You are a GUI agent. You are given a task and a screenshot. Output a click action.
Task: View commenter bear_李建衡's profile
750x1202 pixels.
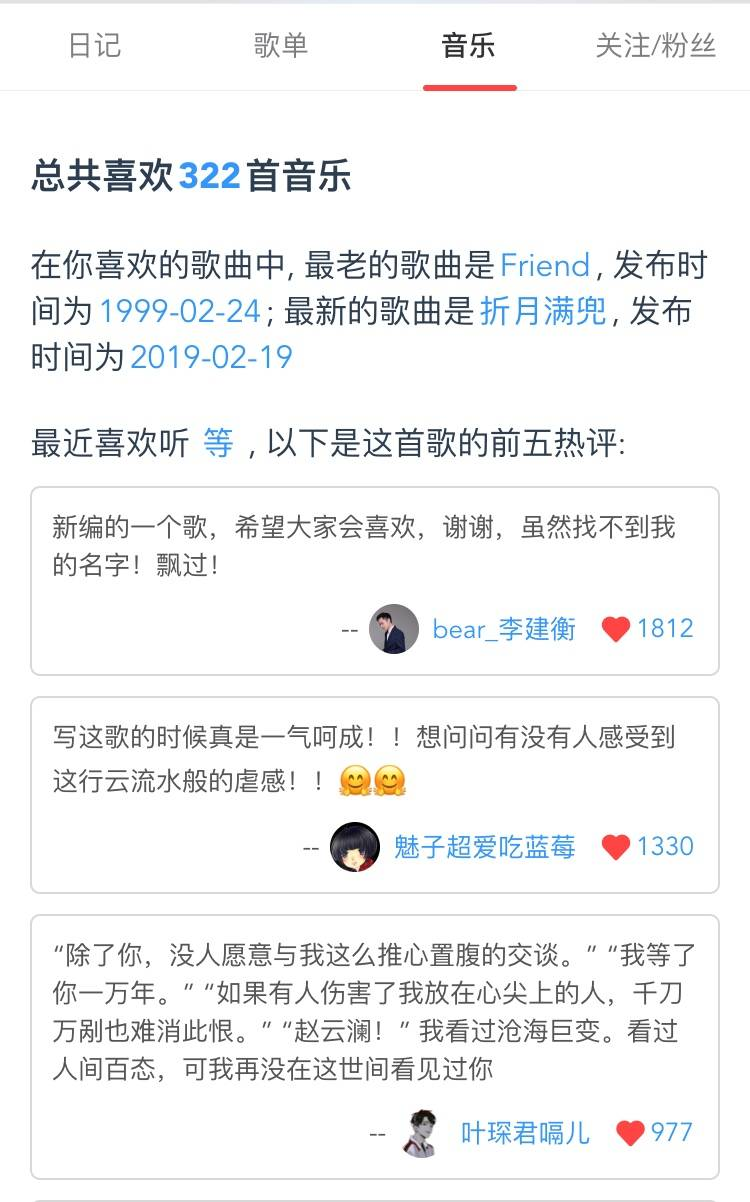(503, 629)
